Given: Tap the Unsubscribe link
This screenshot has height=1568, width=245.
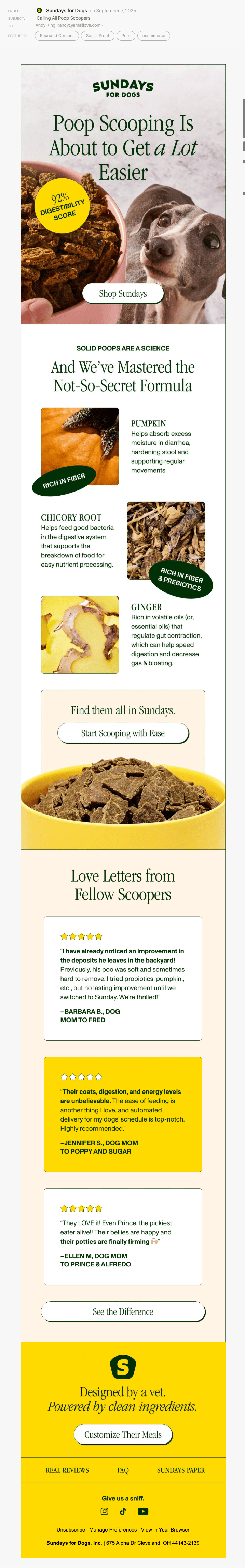Looking at the screenshot, I should (71, 1529).
